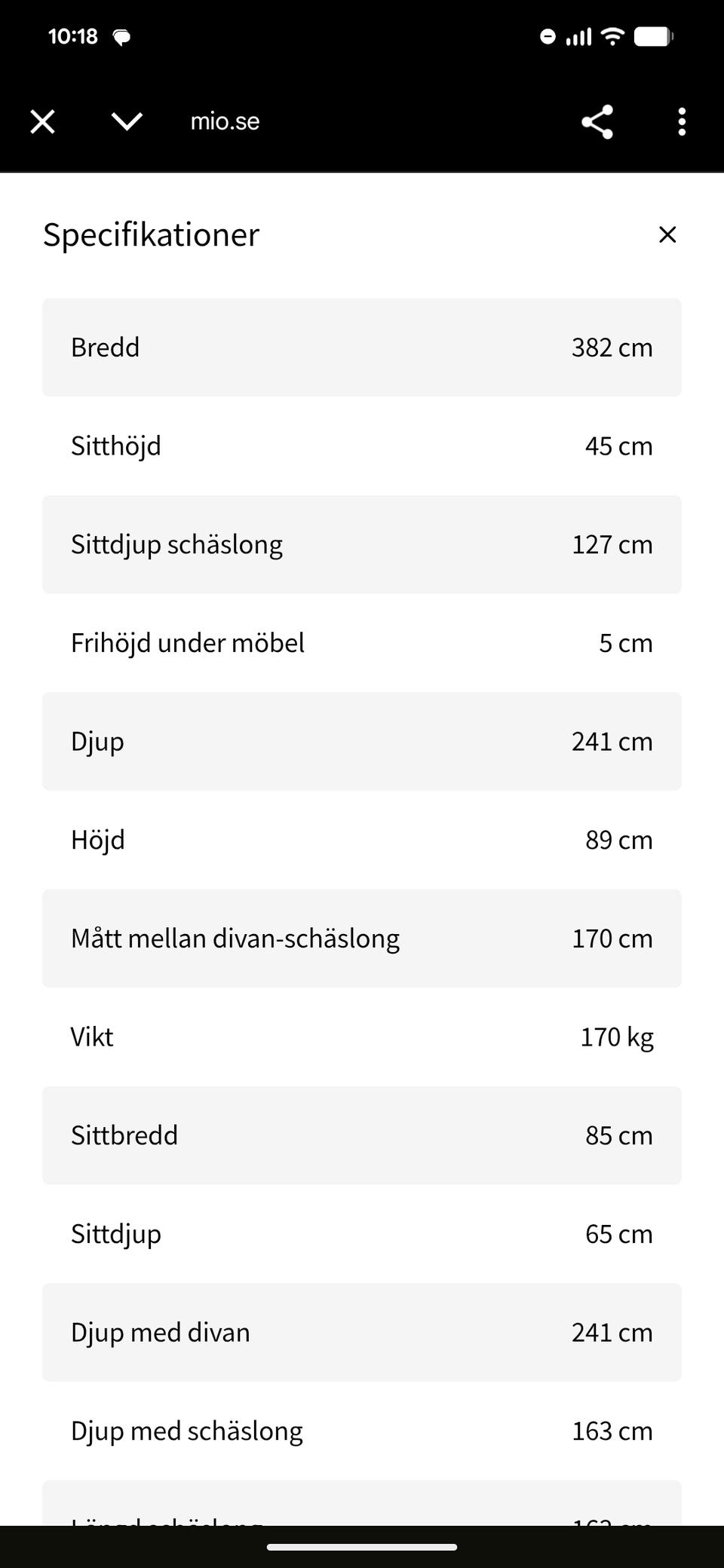Screen dimensions: 724x1568
Task: Open the browser overflow menu
Action: (682, 121)
